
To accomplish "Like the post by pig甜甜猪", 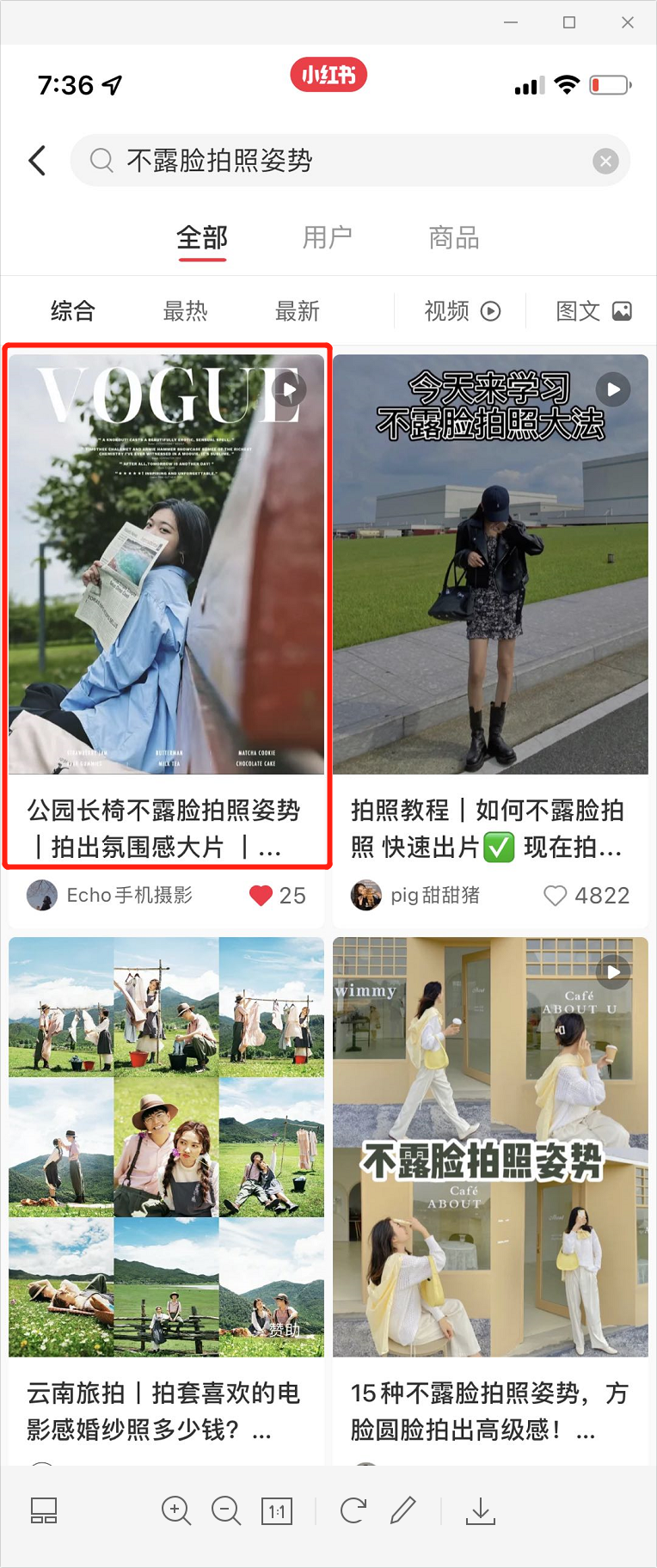I will tap(556, 896).
